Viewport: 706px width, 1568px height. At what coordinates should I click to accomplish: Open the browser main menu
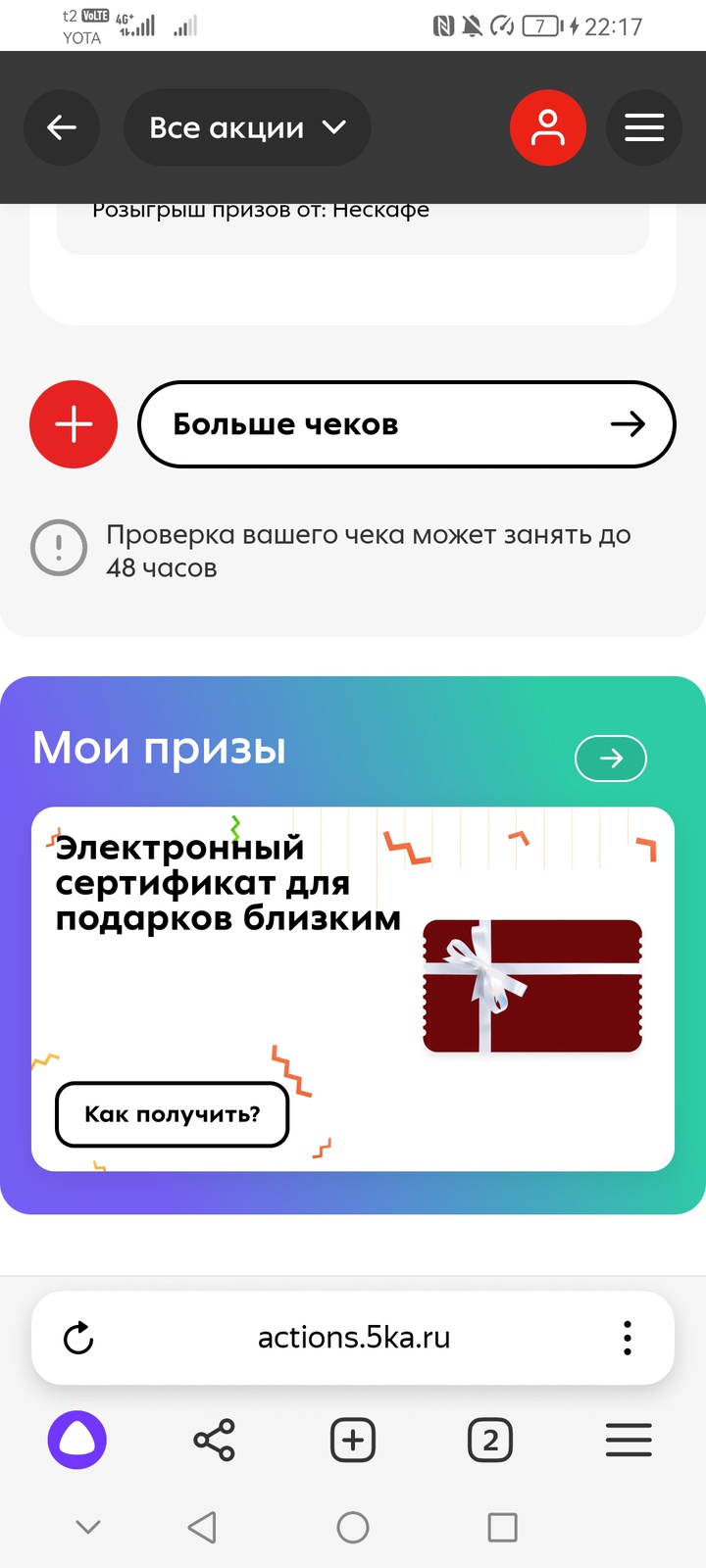click(629, 1440)
